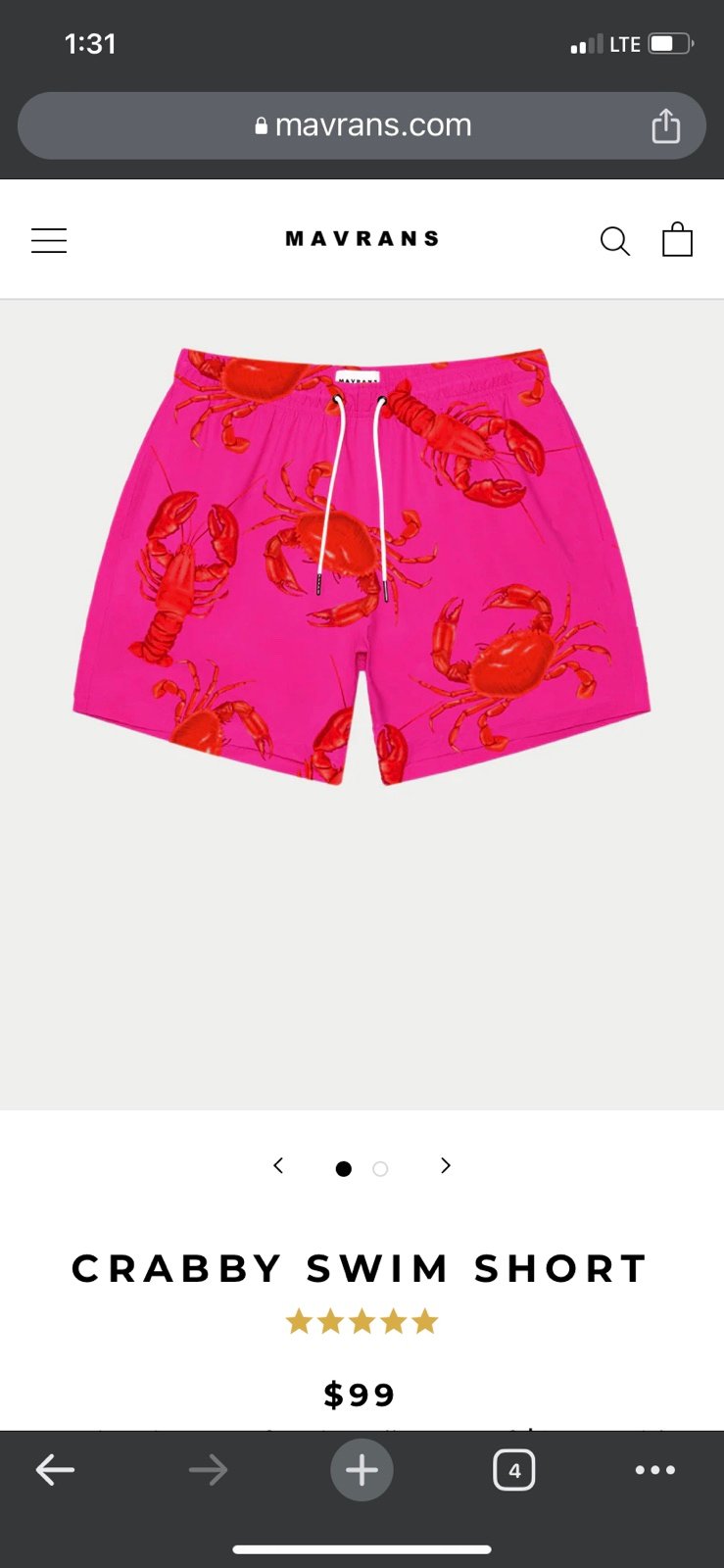Select the second image indicator dot
The height and width of the screenshot is (1568, 724).
(380, 1168)
